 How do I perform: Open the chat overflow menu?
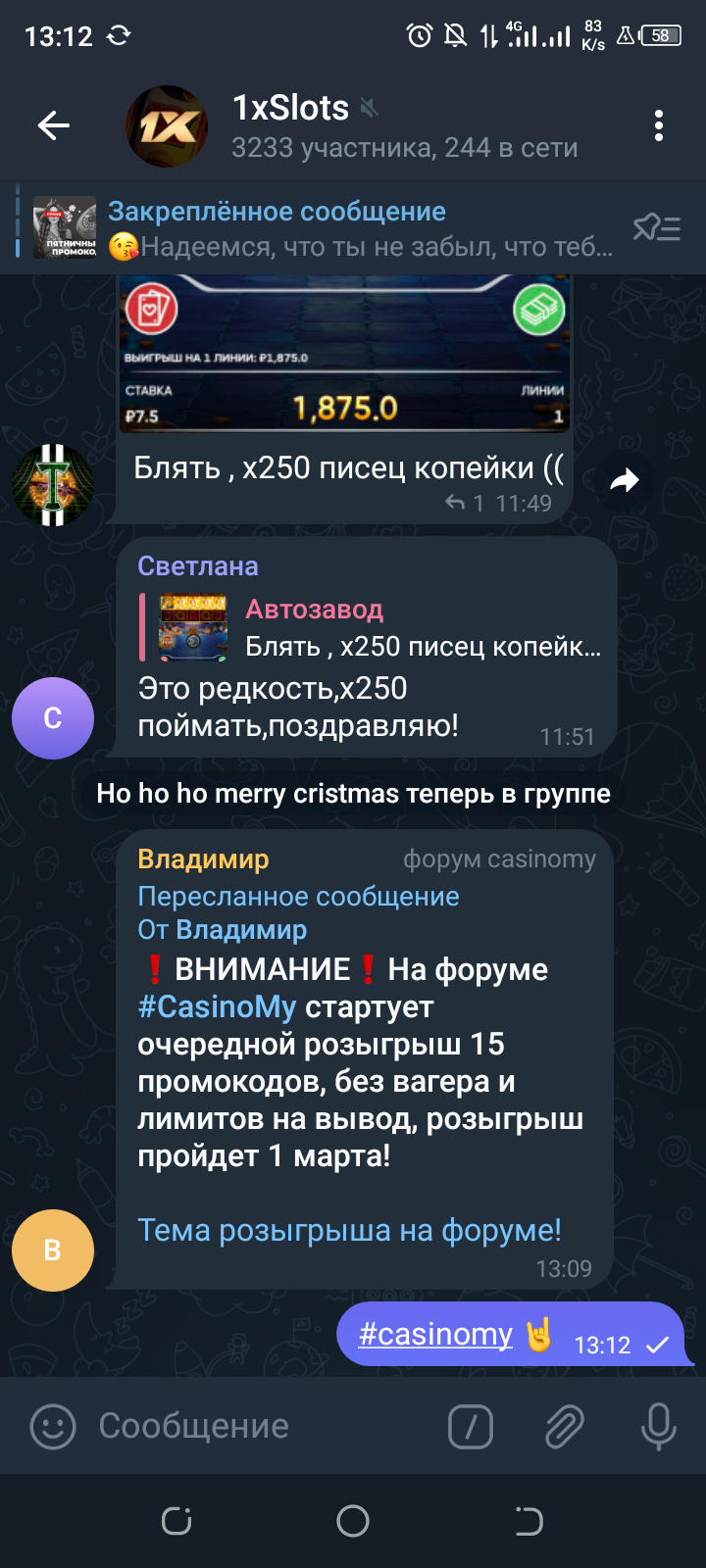click(658, 125)
